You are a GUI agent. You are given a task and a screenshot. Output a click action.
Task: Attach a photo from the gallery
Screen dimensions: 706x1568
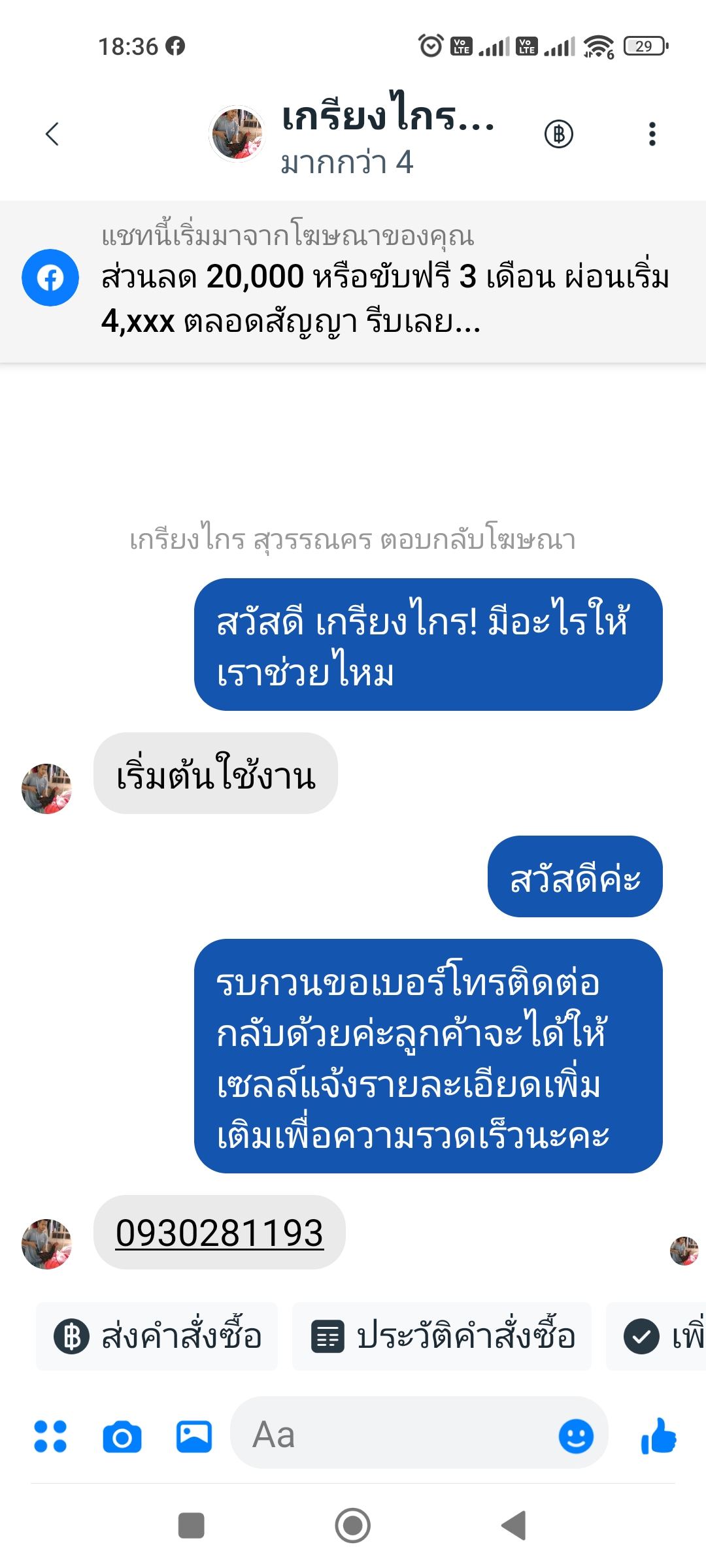pos(194,1436)
